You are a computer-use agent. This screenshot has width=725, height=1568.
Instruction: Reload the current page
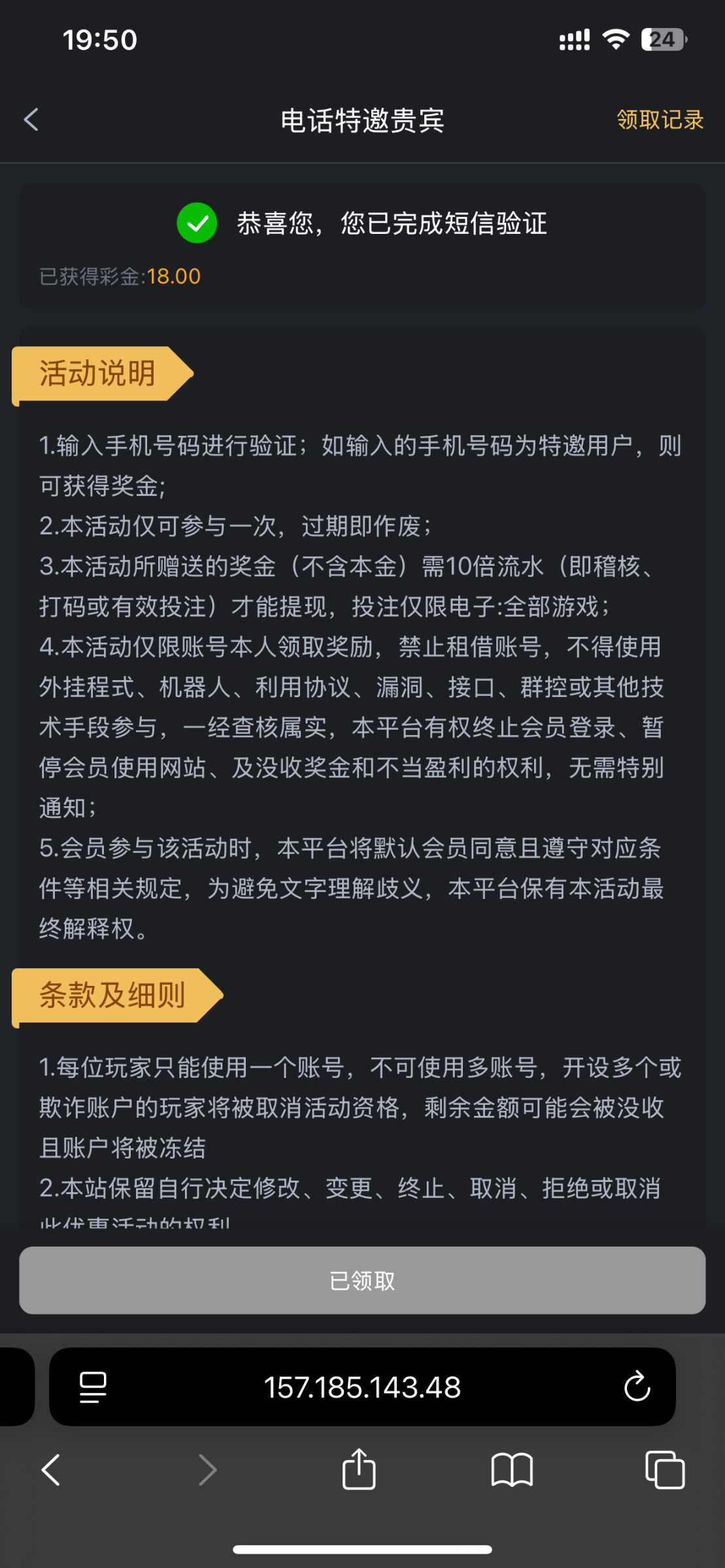[x=637, y=1386]
